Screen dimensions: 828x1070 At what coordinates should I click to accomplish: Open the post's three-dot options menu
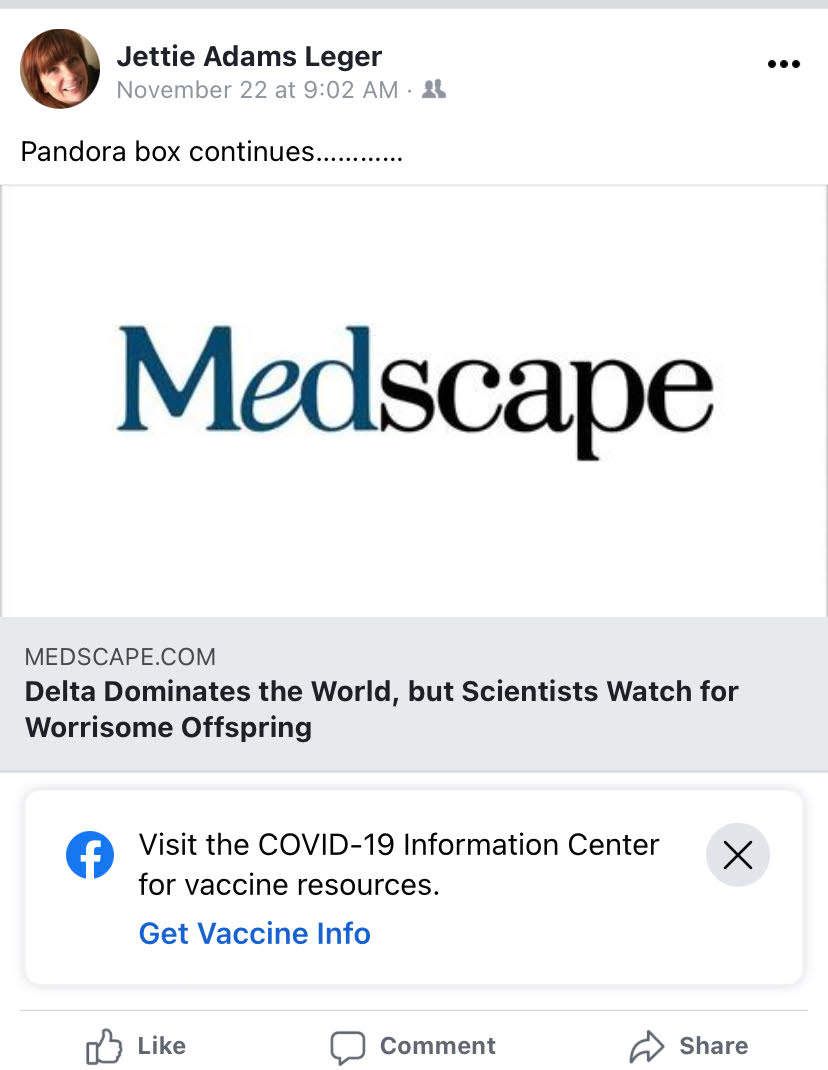(783, 64)
